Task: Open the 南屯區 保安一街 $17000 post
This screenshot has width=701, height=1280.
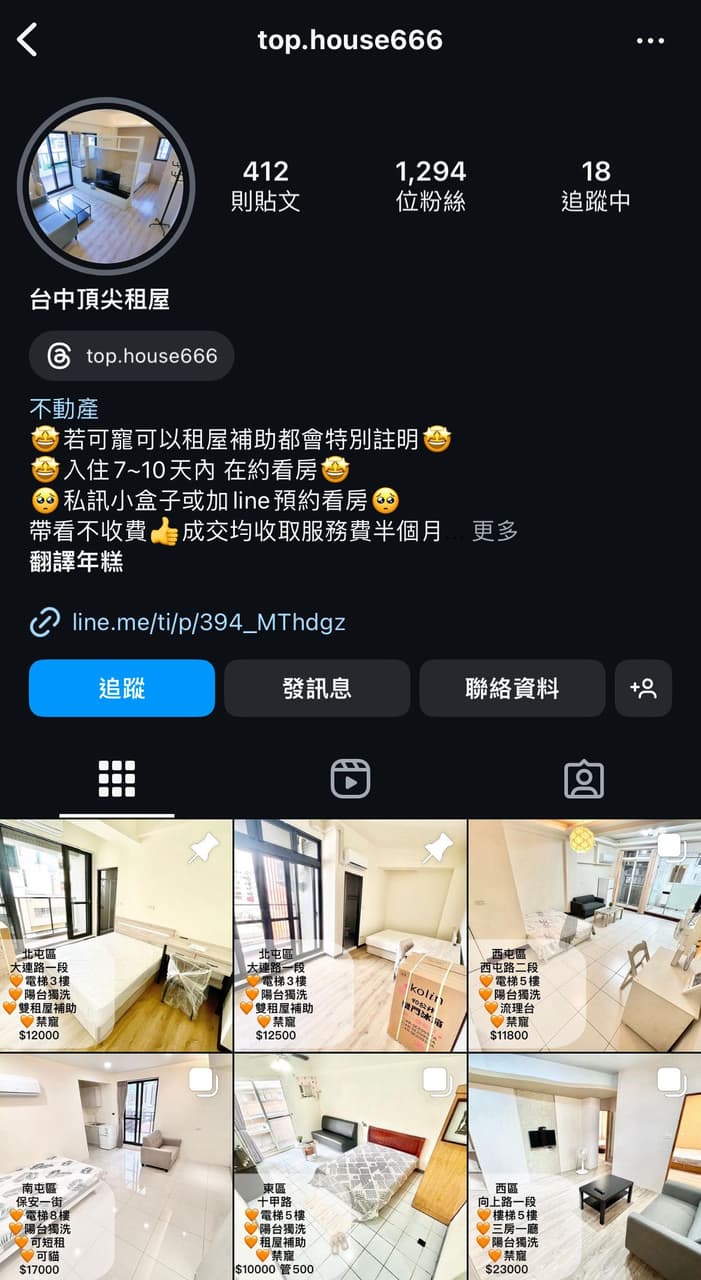Action: click(116, 1166)
